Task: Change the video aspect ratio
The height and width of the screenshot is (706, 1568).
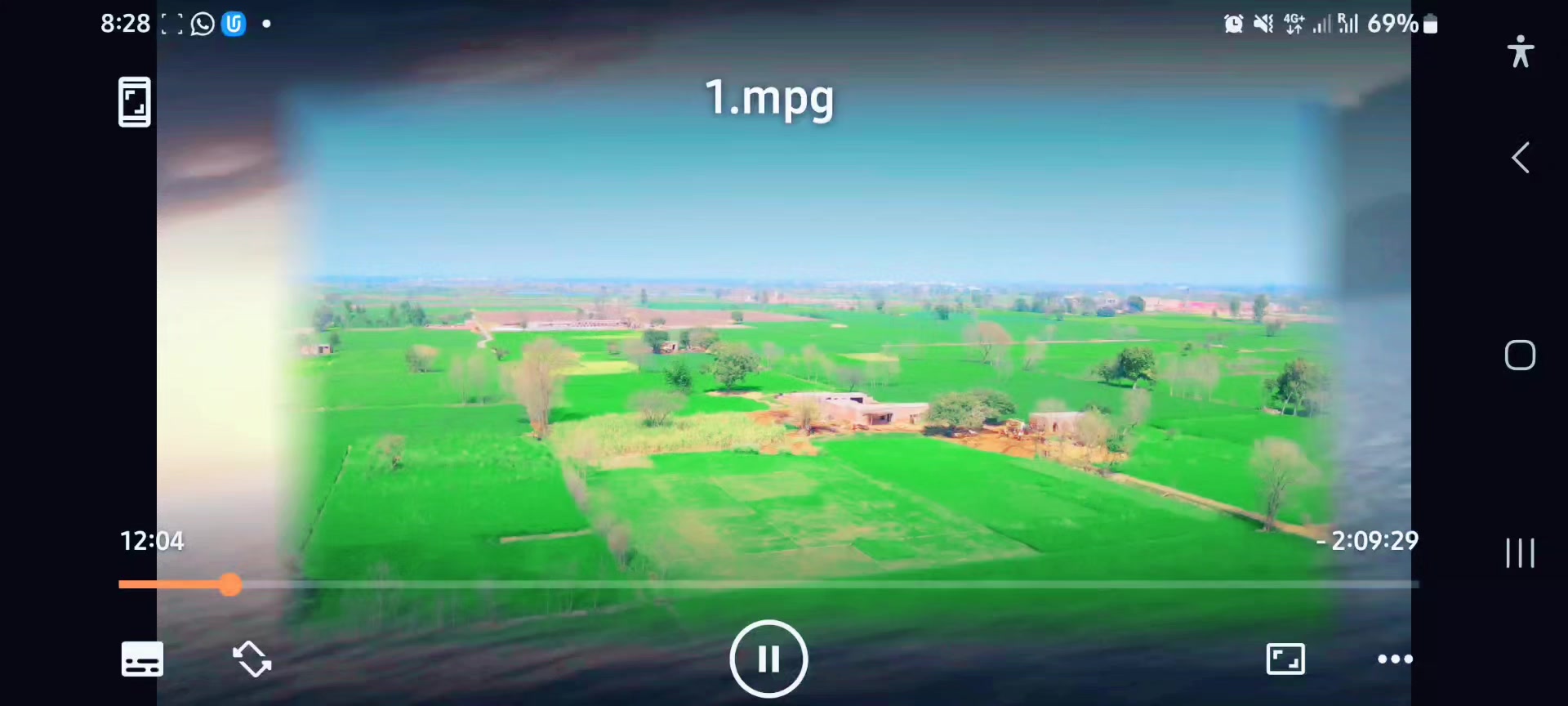Action: click(1285, 659)
